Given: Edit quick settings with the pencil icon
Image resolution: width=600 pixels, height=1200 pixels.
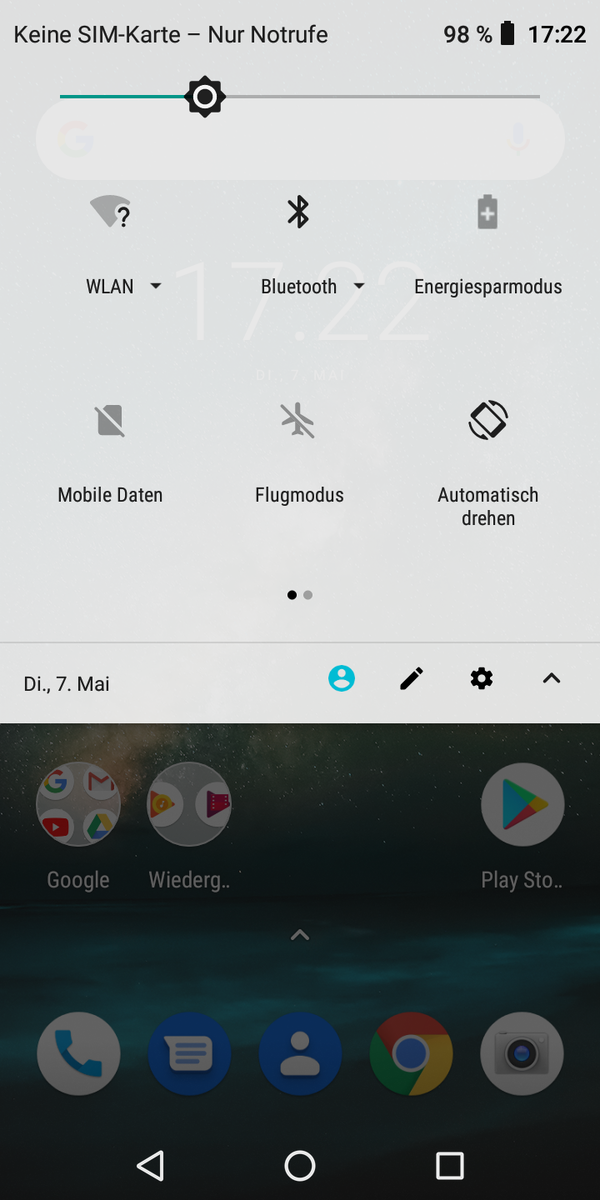Looking at the screenshot, I should [411, 679].
